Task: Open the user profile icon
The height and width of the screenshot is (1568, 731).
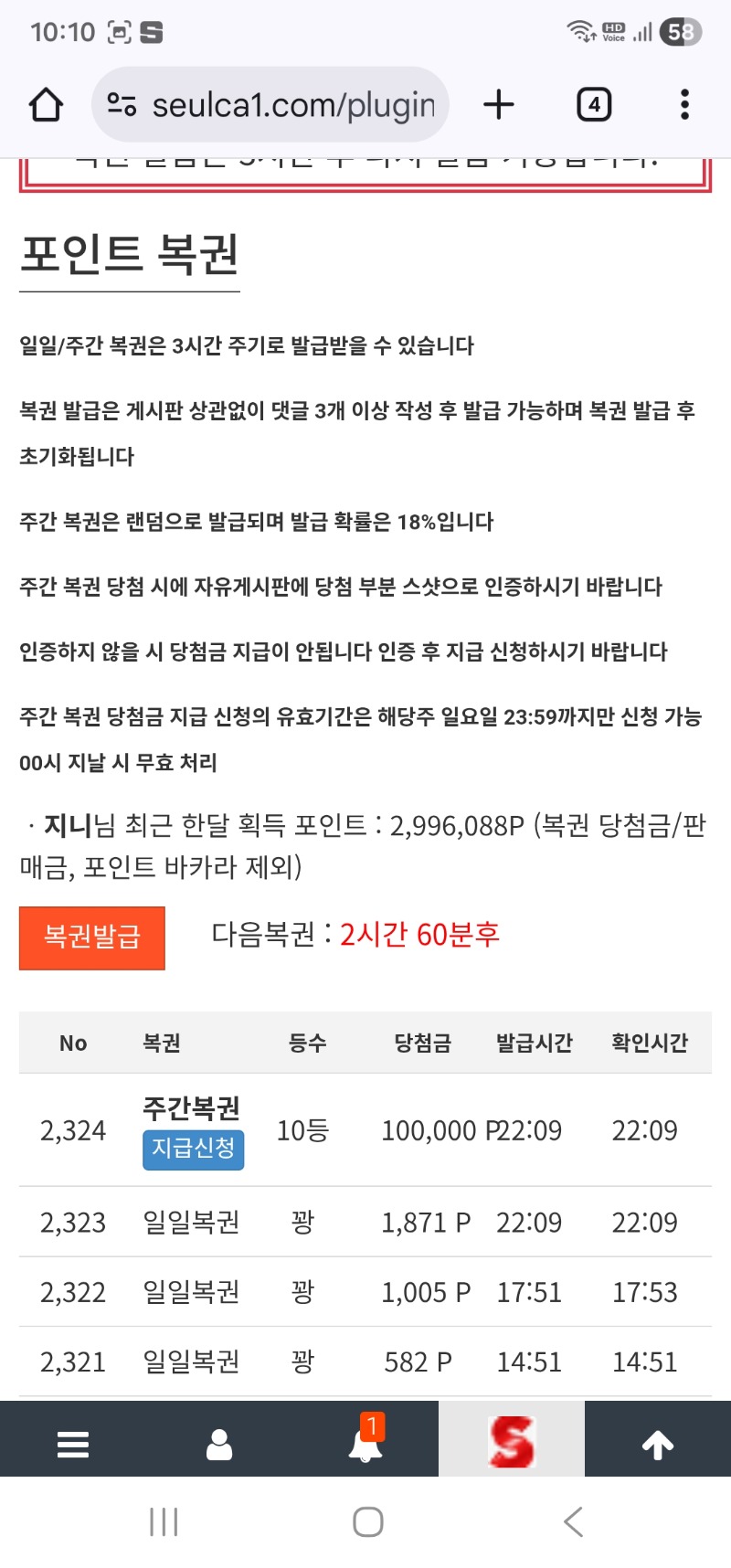Action: (219, 1445)
